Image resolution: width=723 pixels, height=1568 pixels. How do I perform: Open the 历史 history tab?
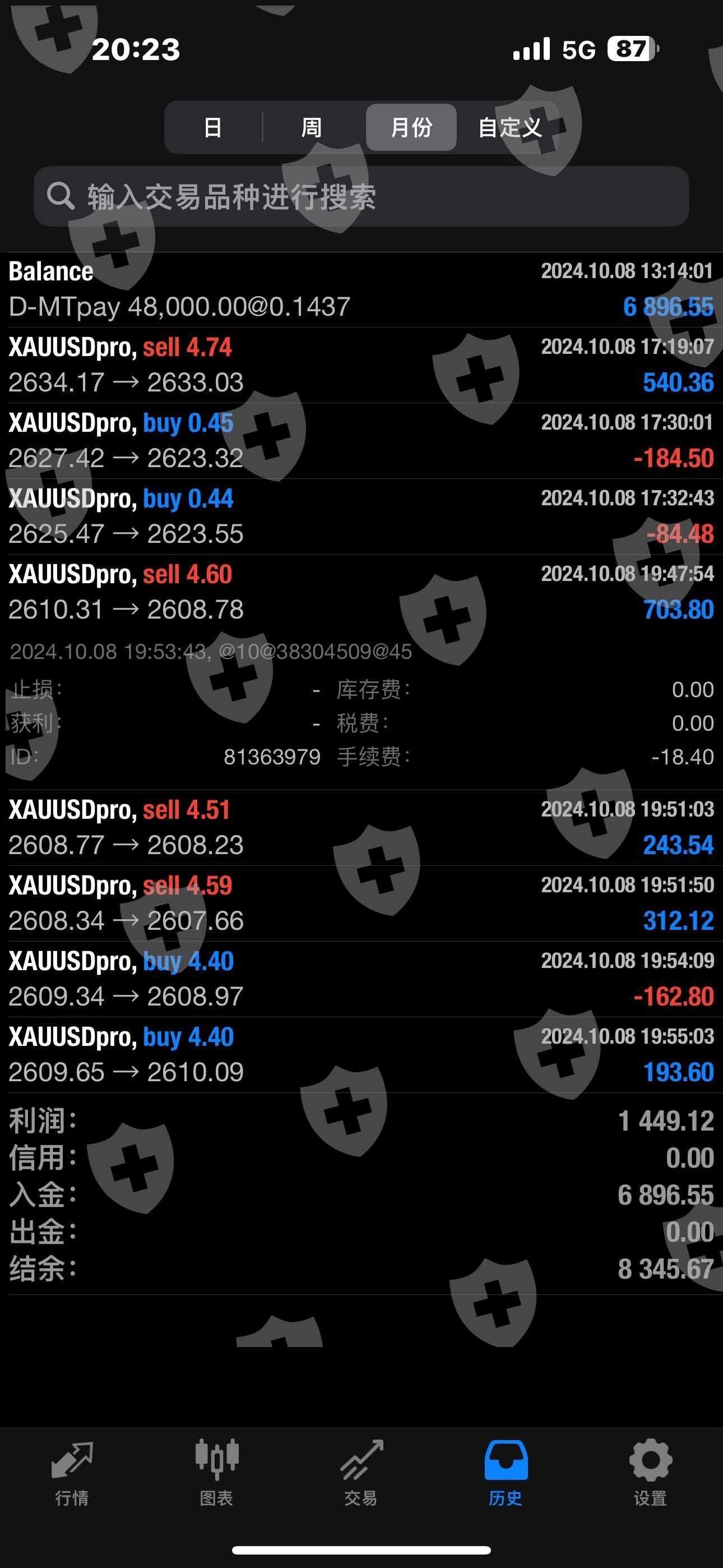pos(506,1472)
